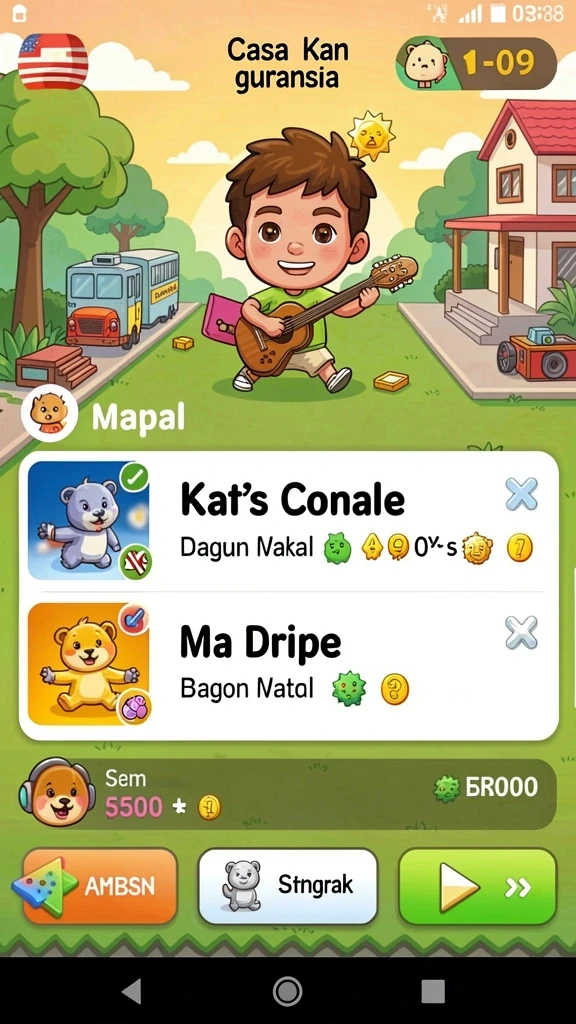Viewport: 576px width, 1024px height.
Task: Start with the green play button
Action: click(477, 886)
